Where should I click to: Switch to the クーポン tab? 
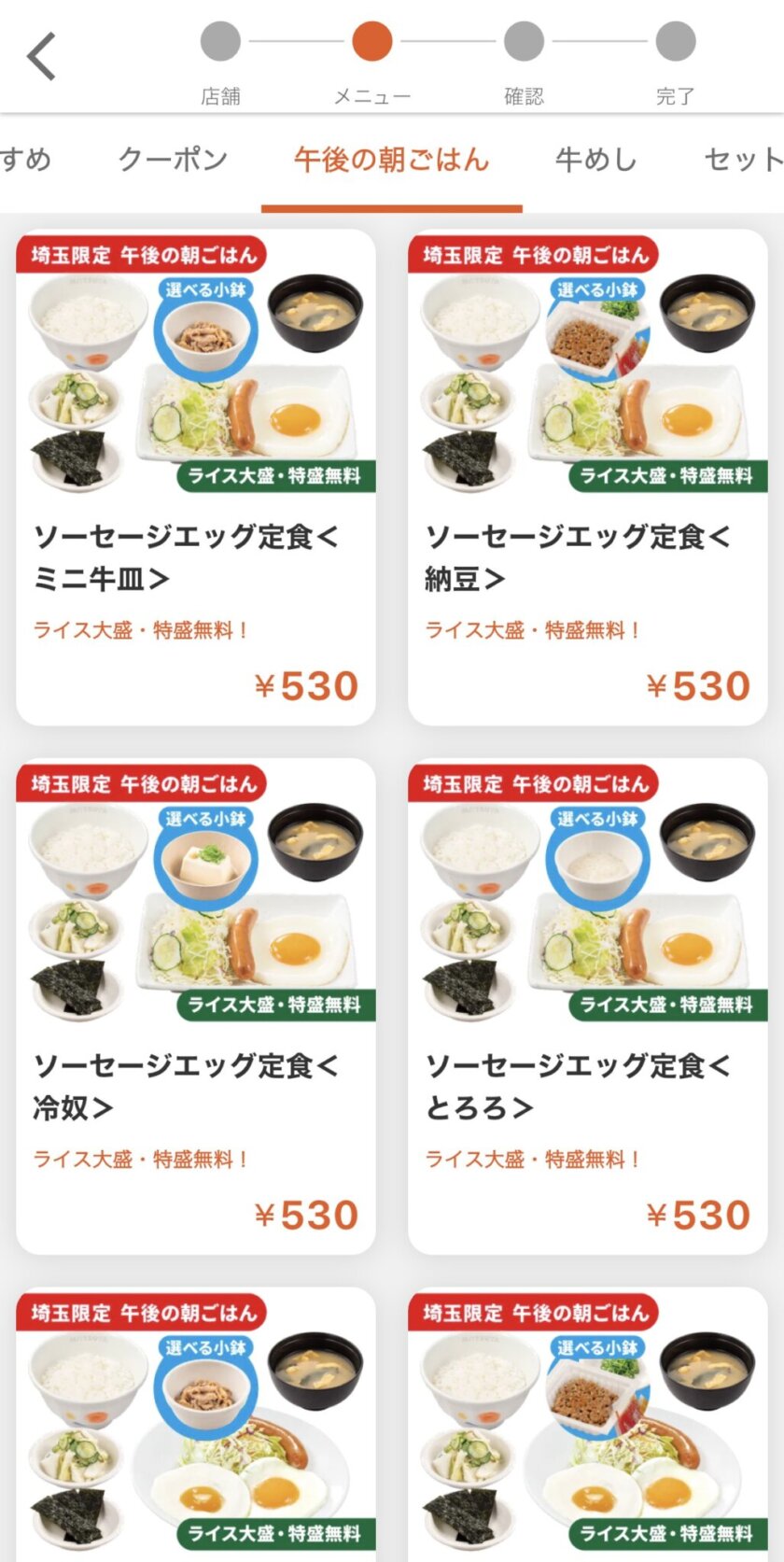(x=173, y=160)
